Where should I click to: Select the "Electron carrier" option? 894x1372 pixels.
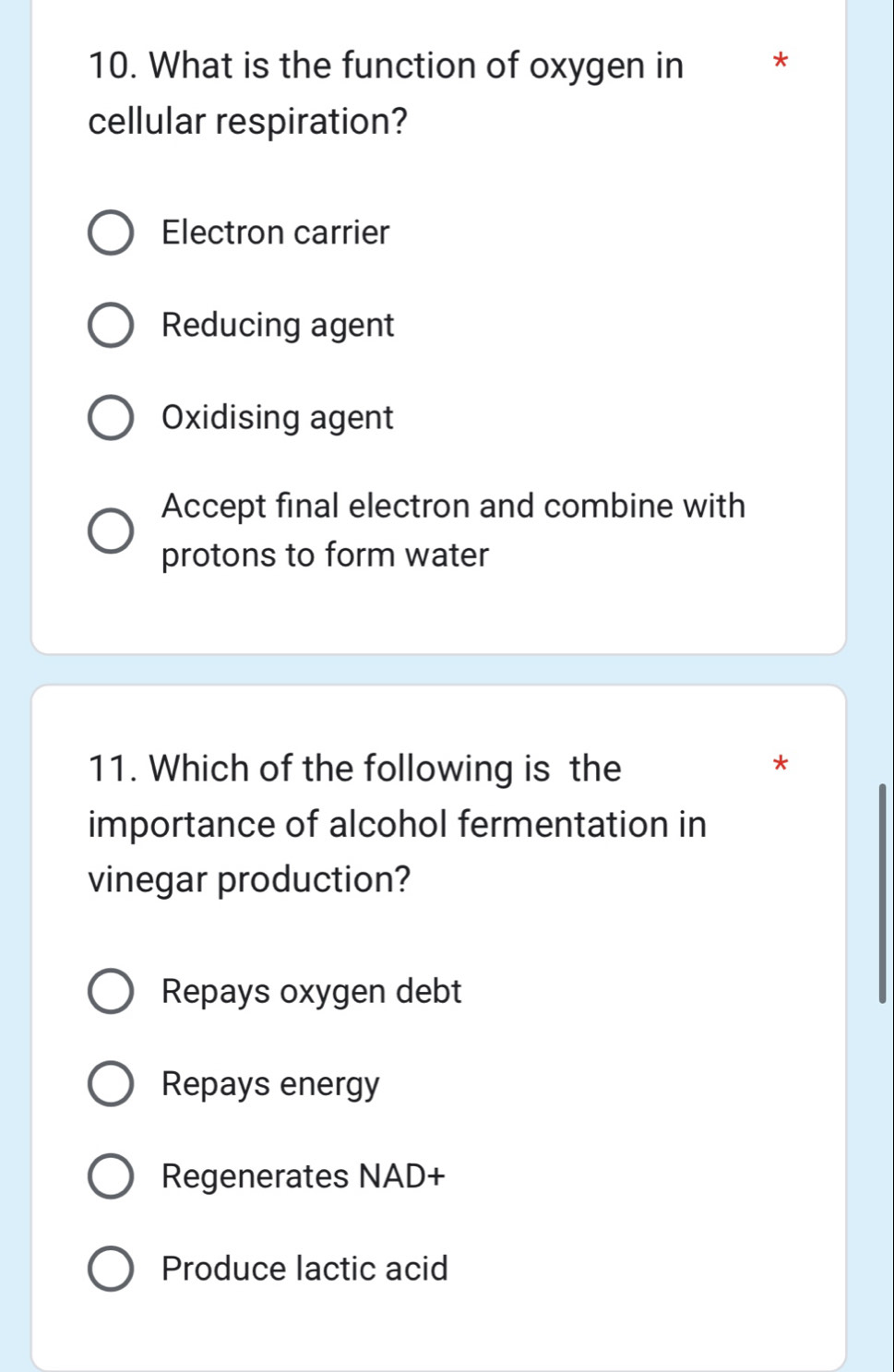click(110, 233)
